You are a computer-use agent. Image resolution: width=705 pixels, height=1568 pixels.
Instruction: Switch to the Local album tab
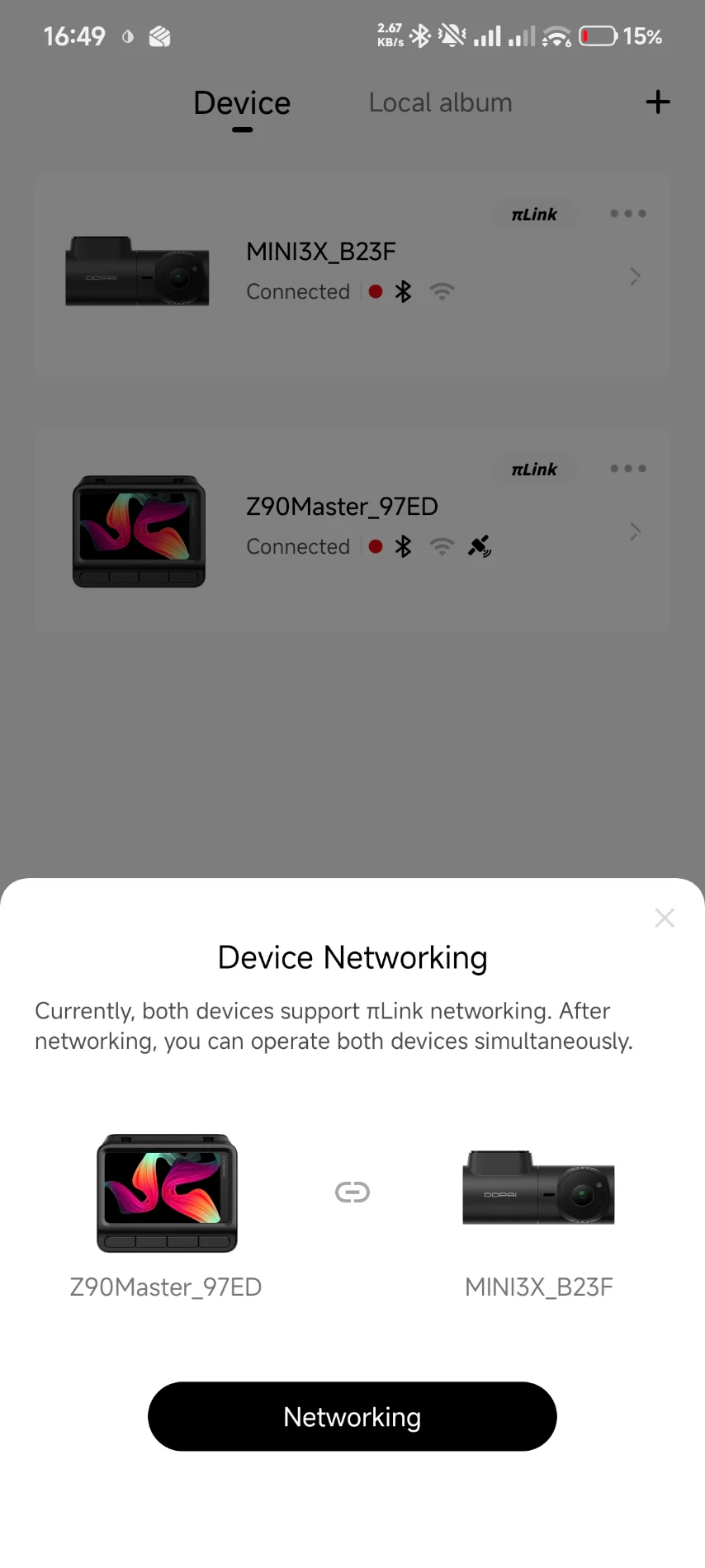(440, 102)
